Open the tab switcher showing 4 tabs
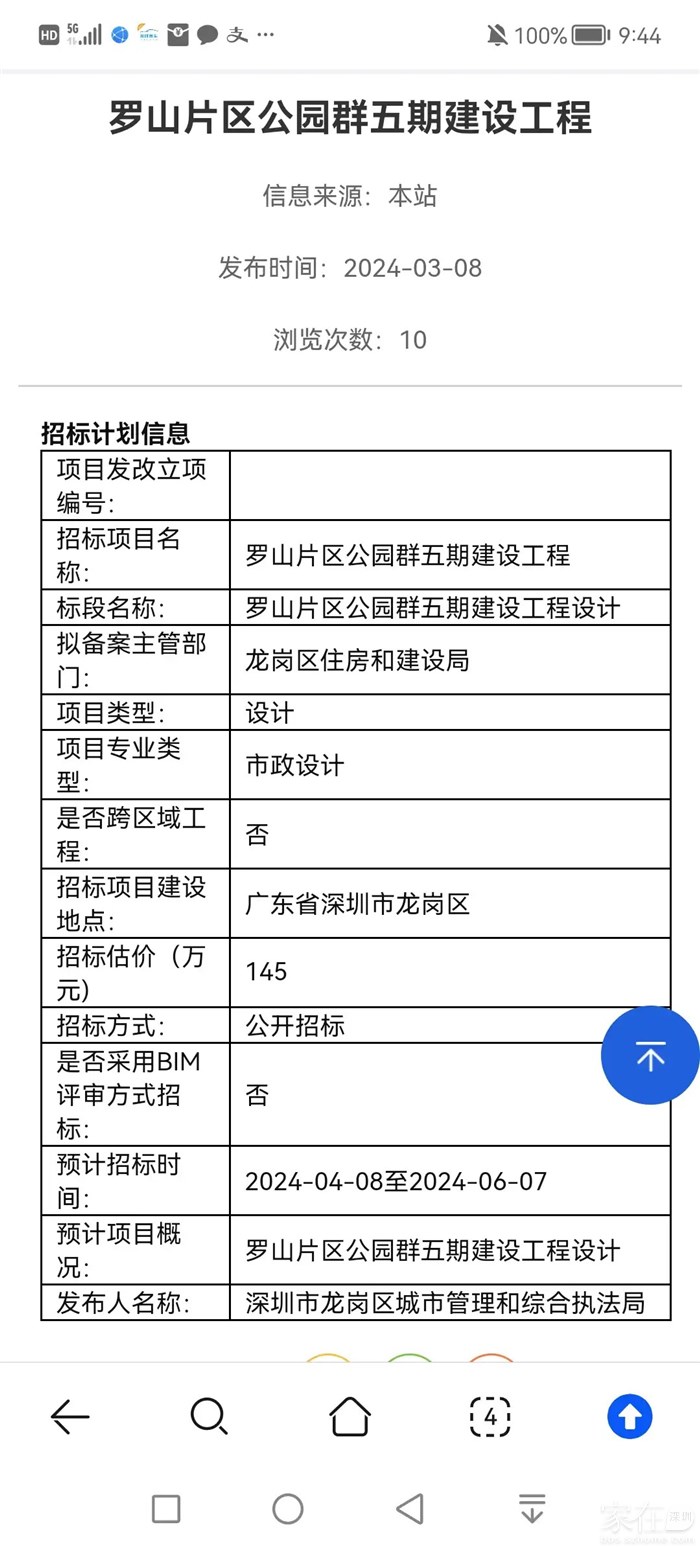The image size is (700, 1547). tap(490, 1416)
